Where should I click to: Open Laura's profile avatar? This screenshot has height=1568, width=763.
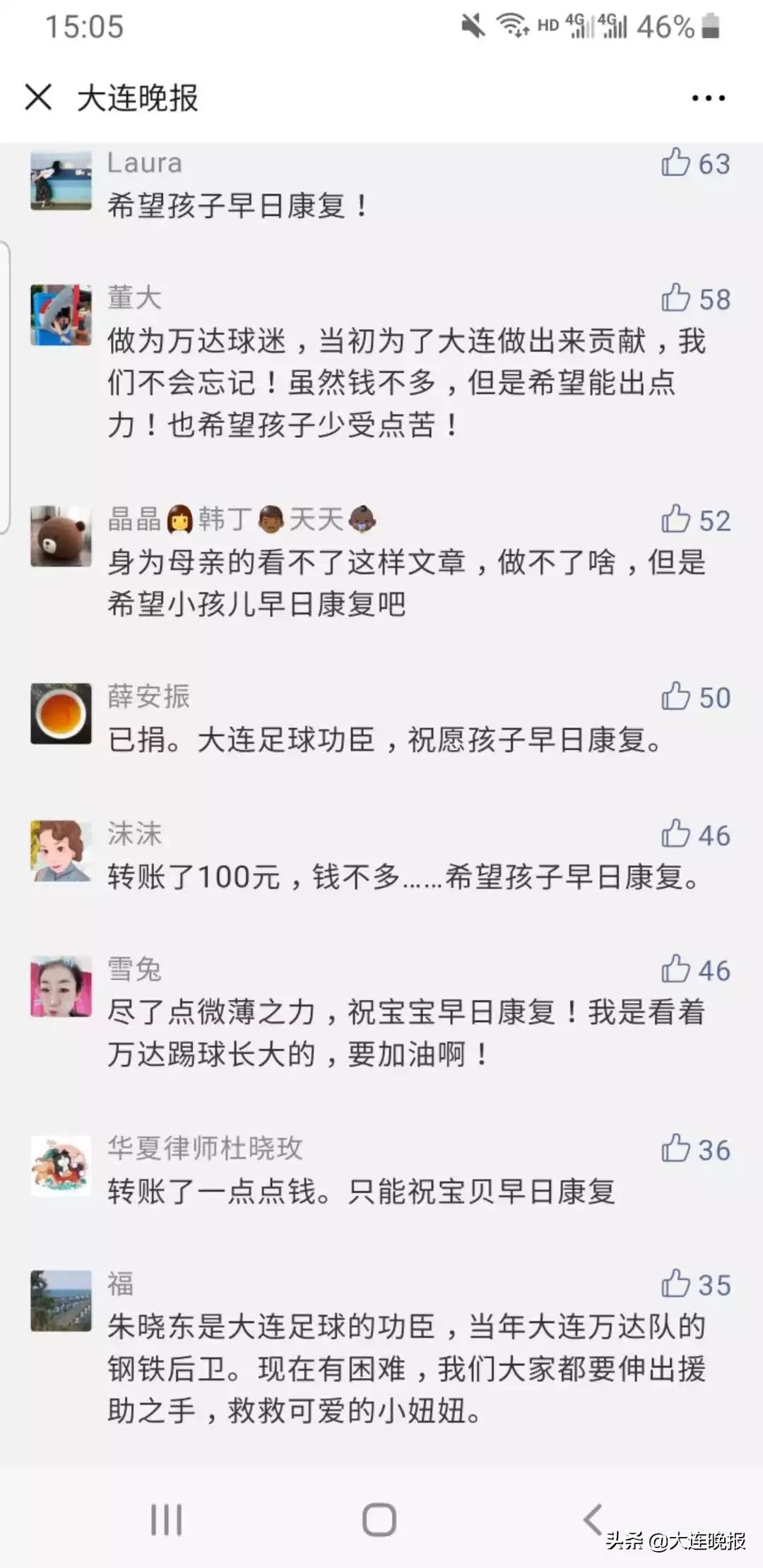pos(60,180)
